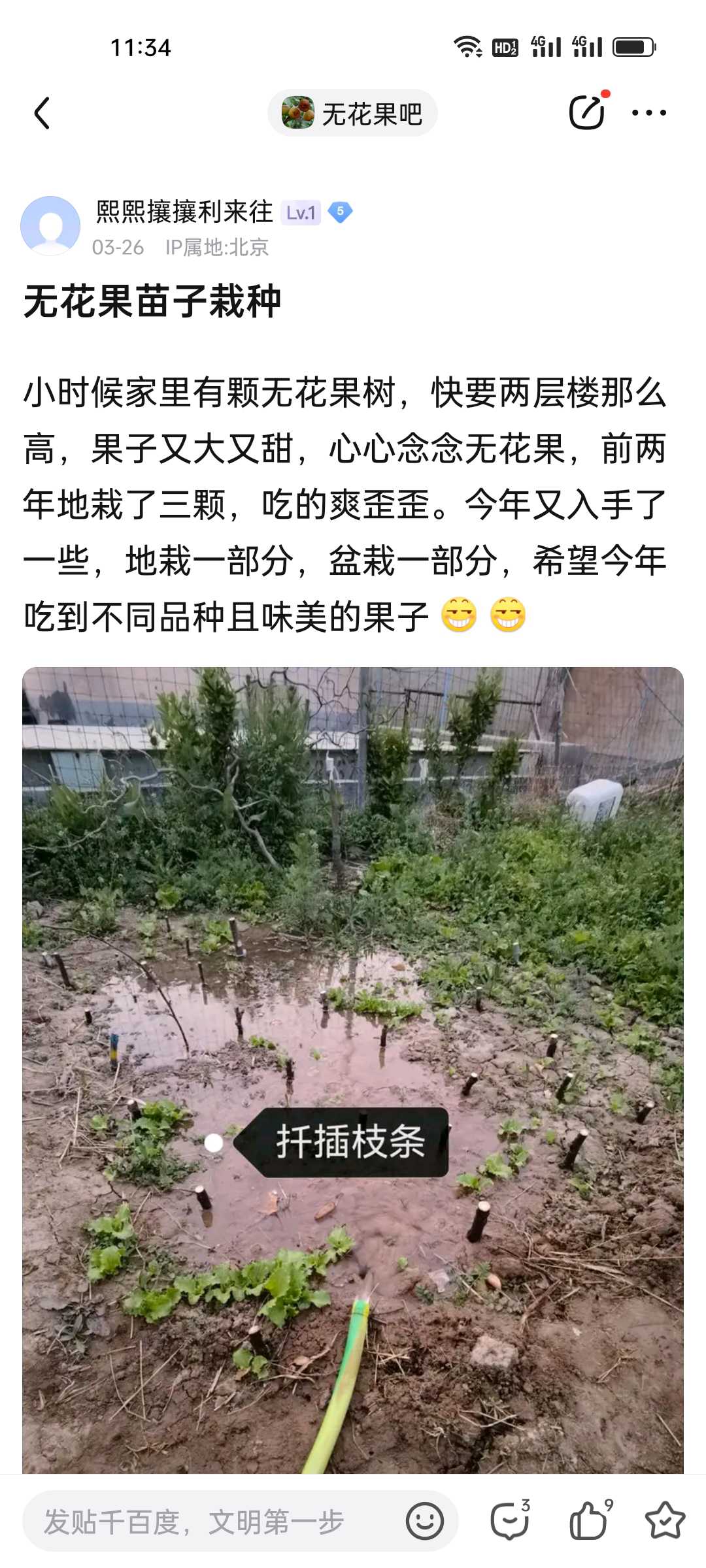Viewport: 706px width, 1568px height.
Task: Open the garden photo in the post
Action: tap(353, 1070)
